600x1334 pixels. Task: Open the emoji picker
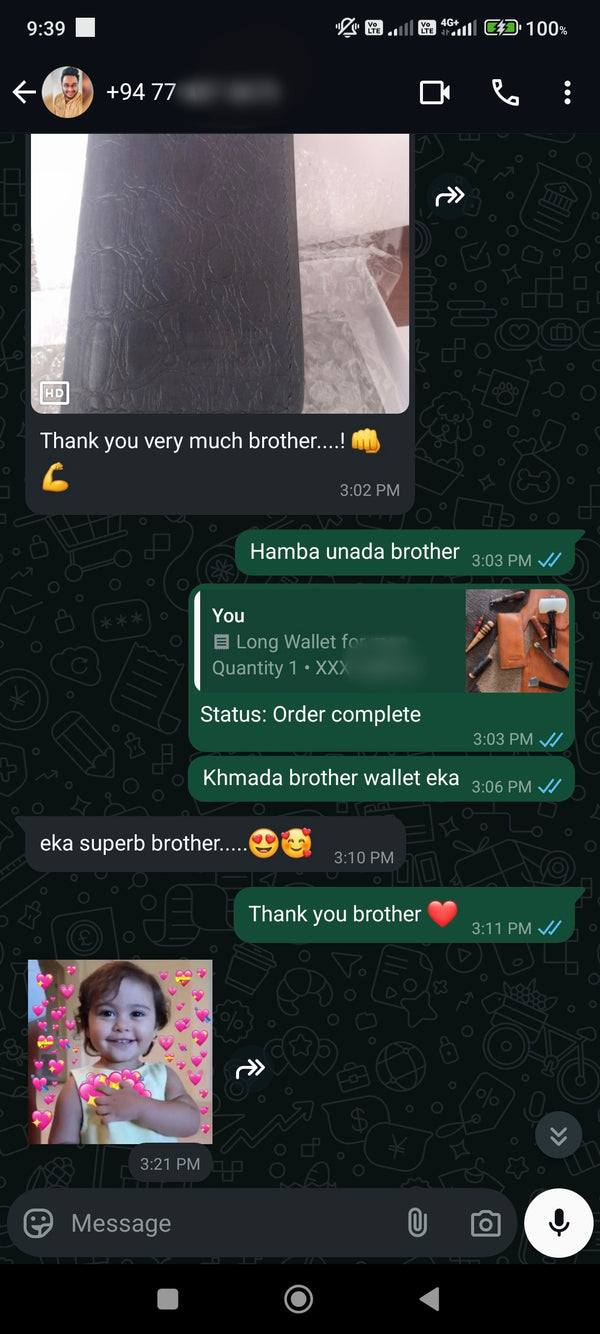coord(38,1223)
